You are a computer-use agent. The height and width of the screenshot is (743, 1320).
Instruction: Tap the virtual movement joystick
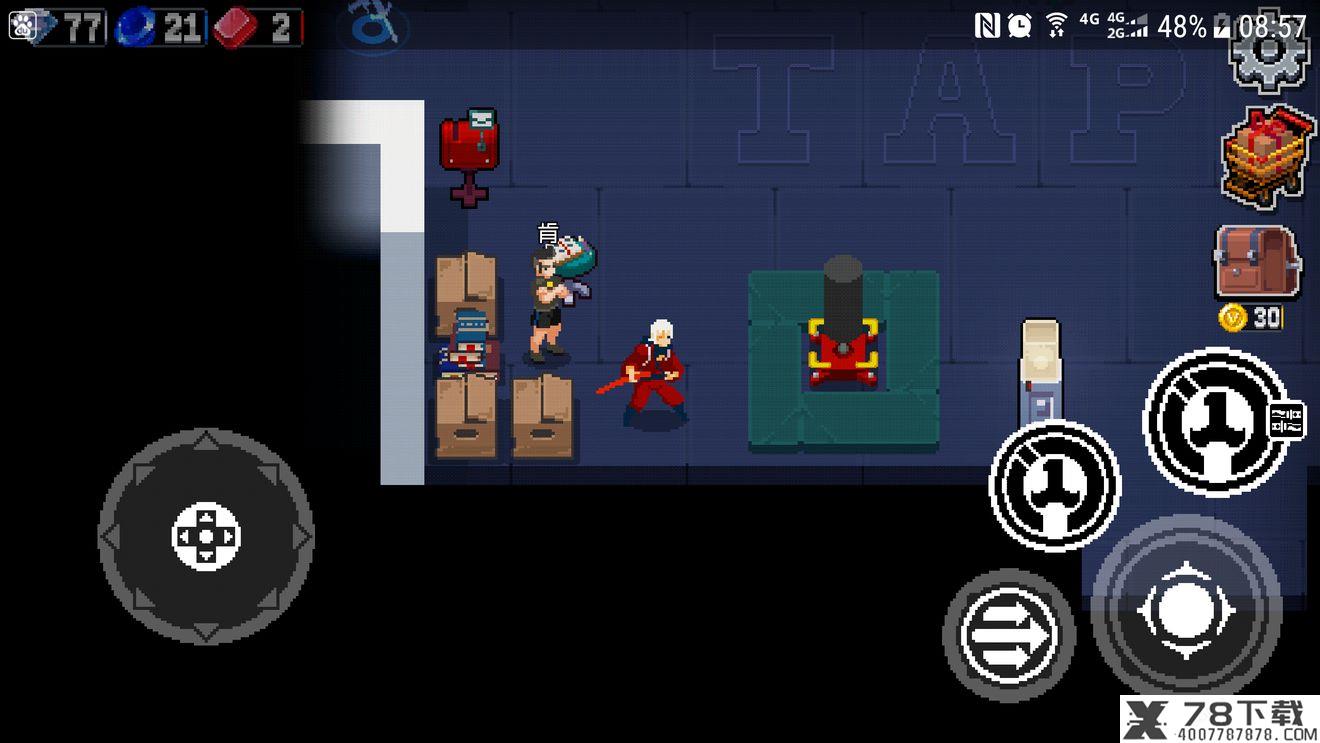point(206,536)
